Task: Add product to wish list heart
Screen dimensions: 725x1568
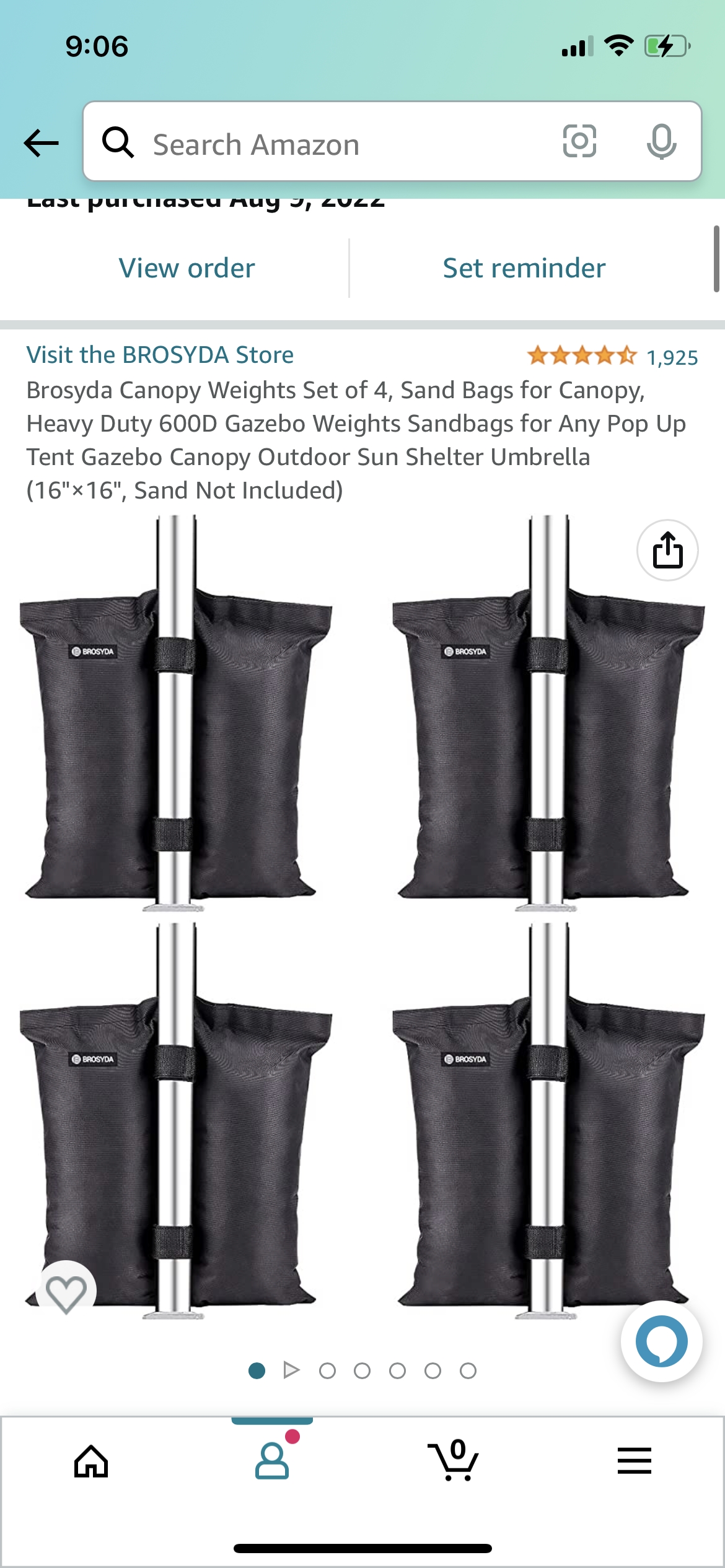Action: click(66, 1293)
